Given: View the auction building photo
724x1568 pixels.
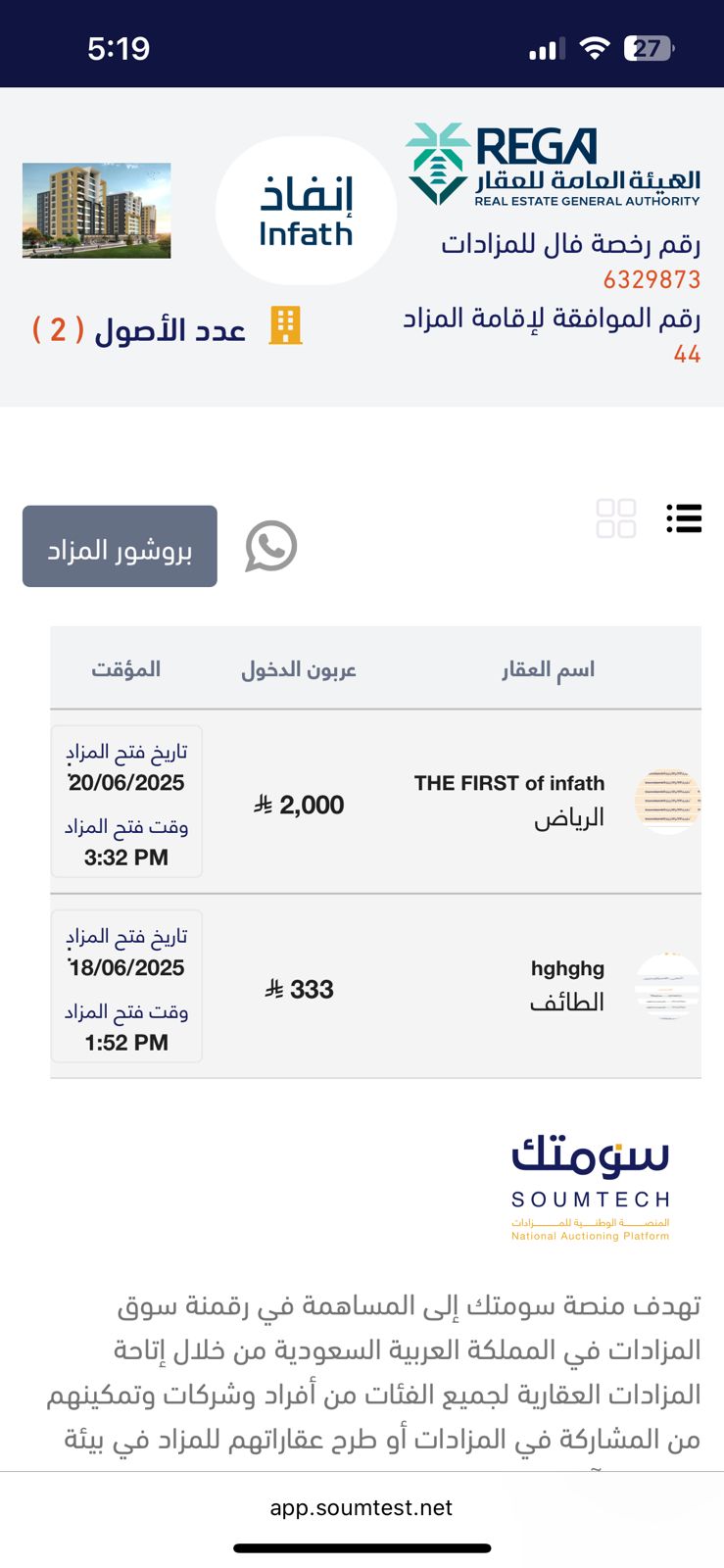Looking at the screenshot, I should pos(97,211).
